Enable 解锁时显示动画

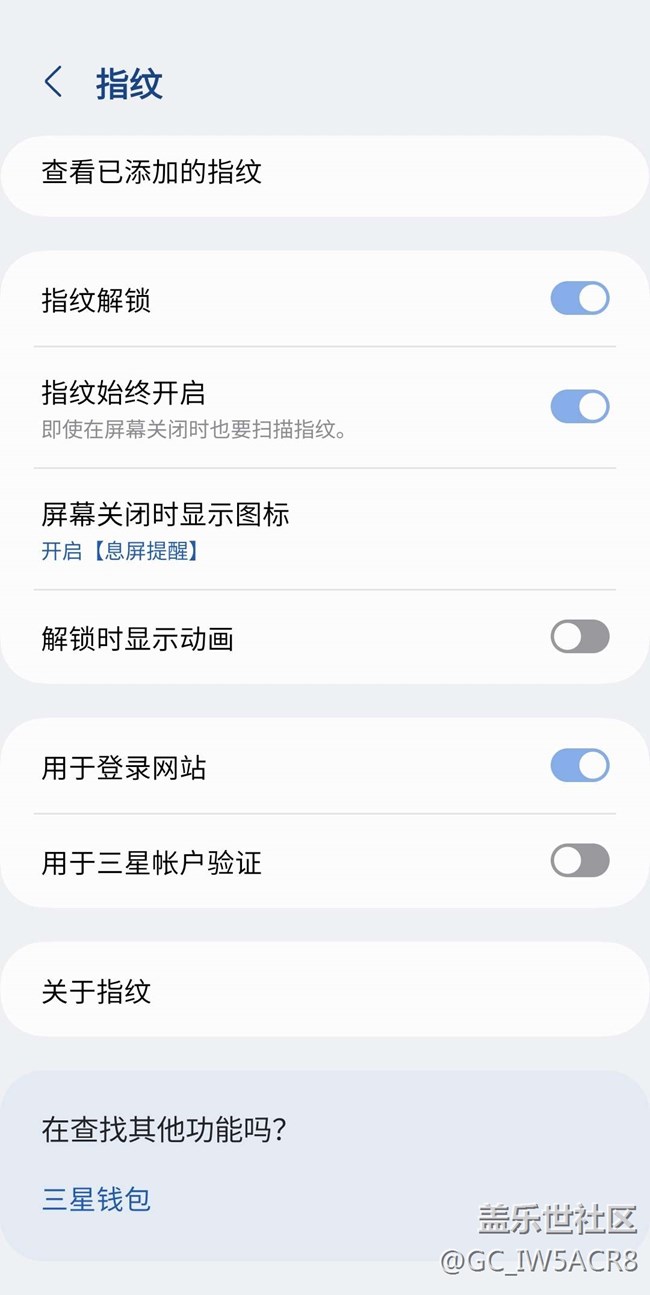point(579,637)
